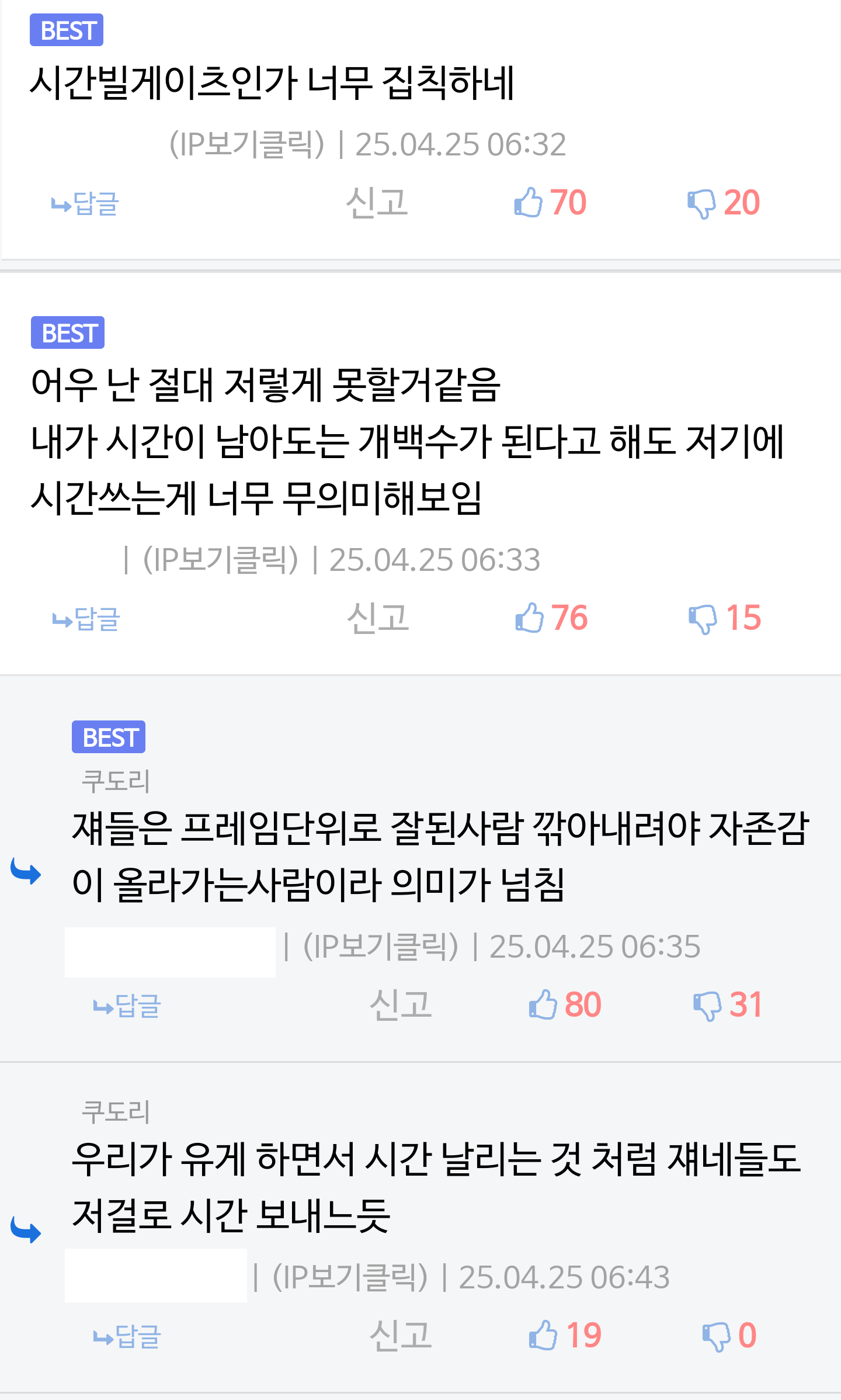Screen dimensions: 841x1400
Task: Report the 06:43 reply with 신고
Action: point(401,1336)
